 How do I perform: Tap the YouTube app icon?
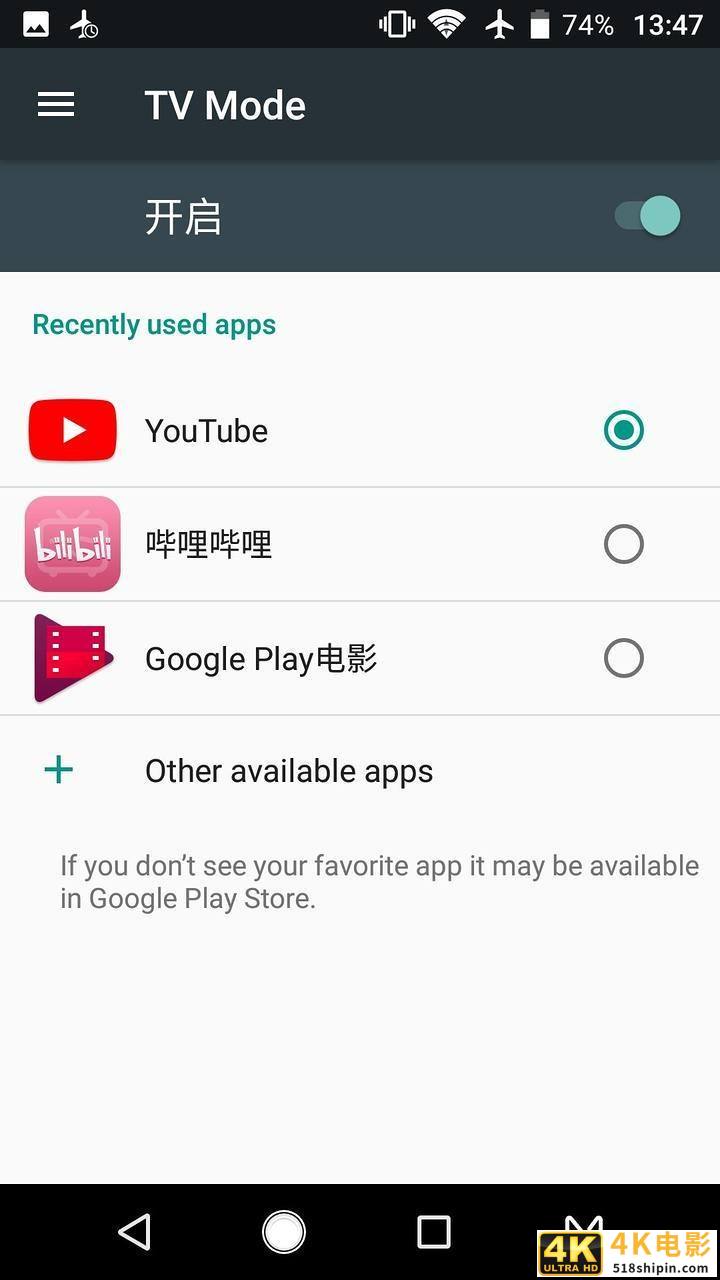point(72,430)
